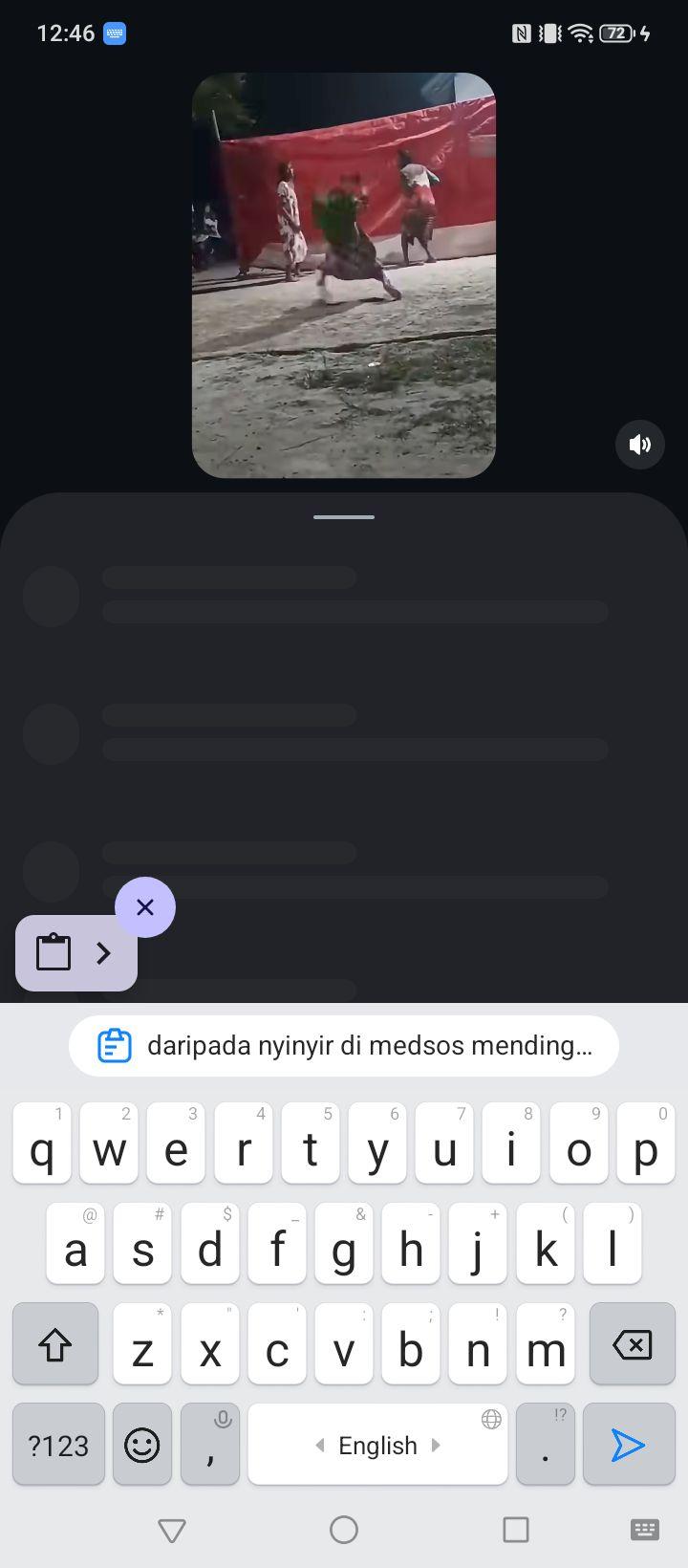Hide keyboard with the bottom-right keyboard icon
Image resolution: width=688 pixels, height=1568 pixels.
click(645, 1530)
